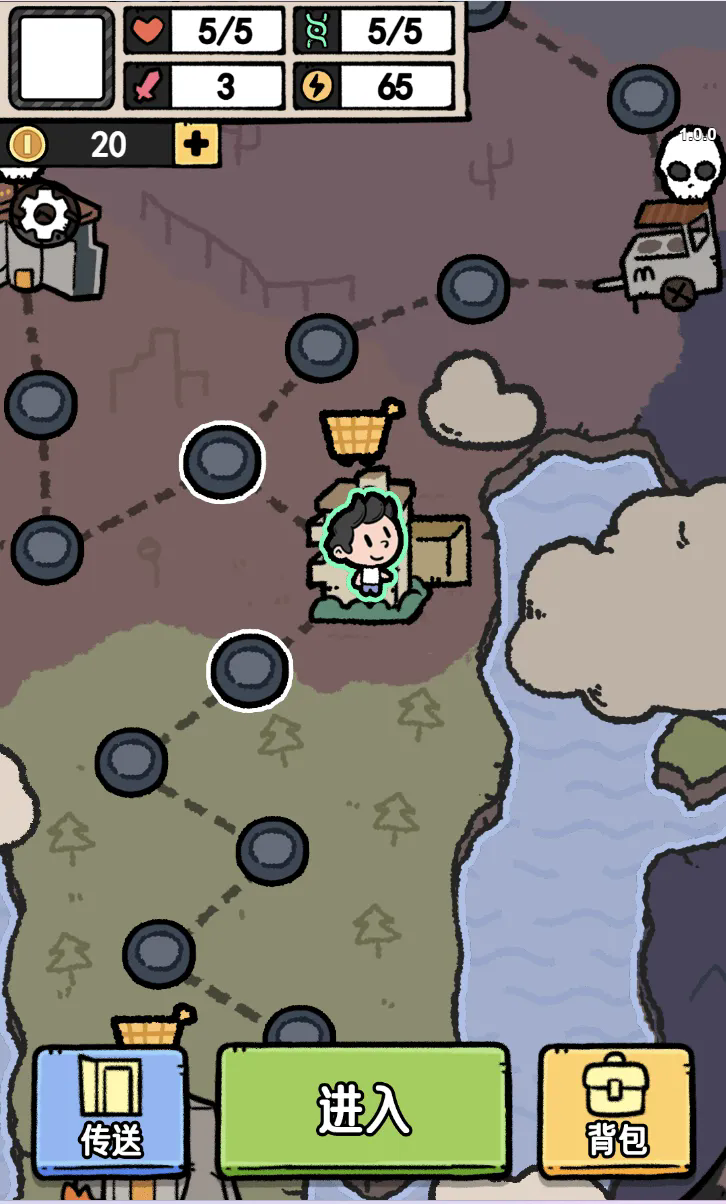
Task: Tap the green 进入 enter button
Action: coord(363,1108)
